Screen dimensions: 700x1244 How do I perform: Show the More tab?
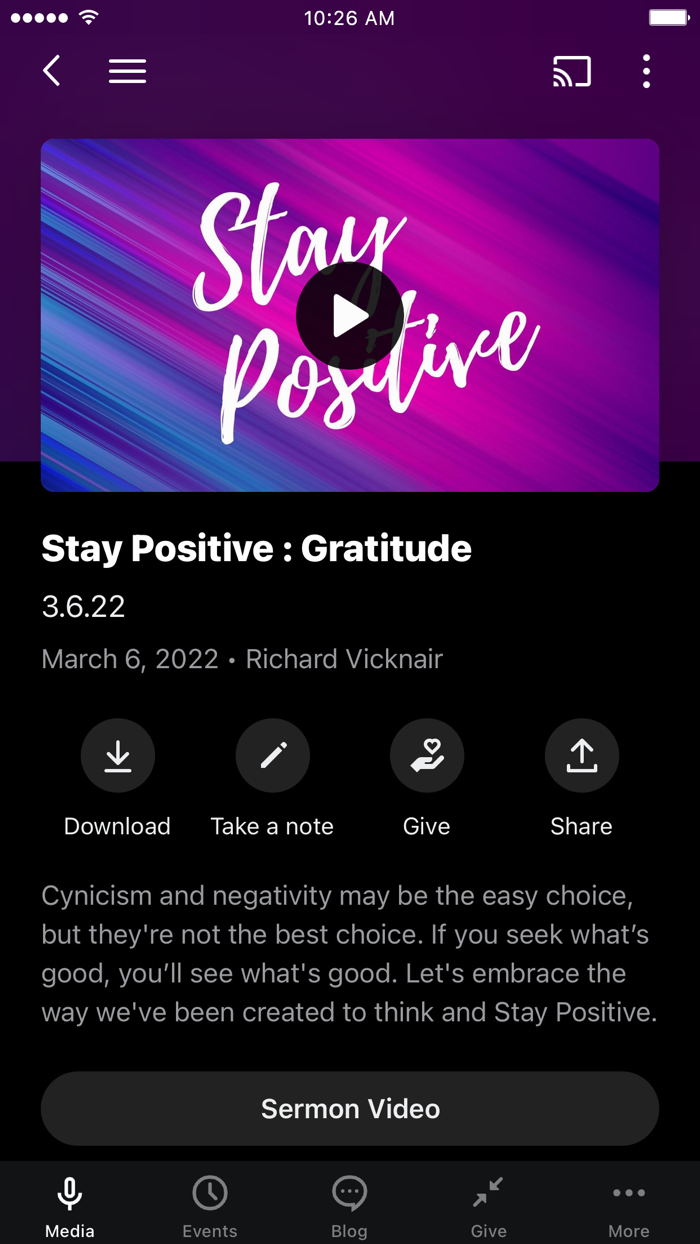coord(629,1205)
